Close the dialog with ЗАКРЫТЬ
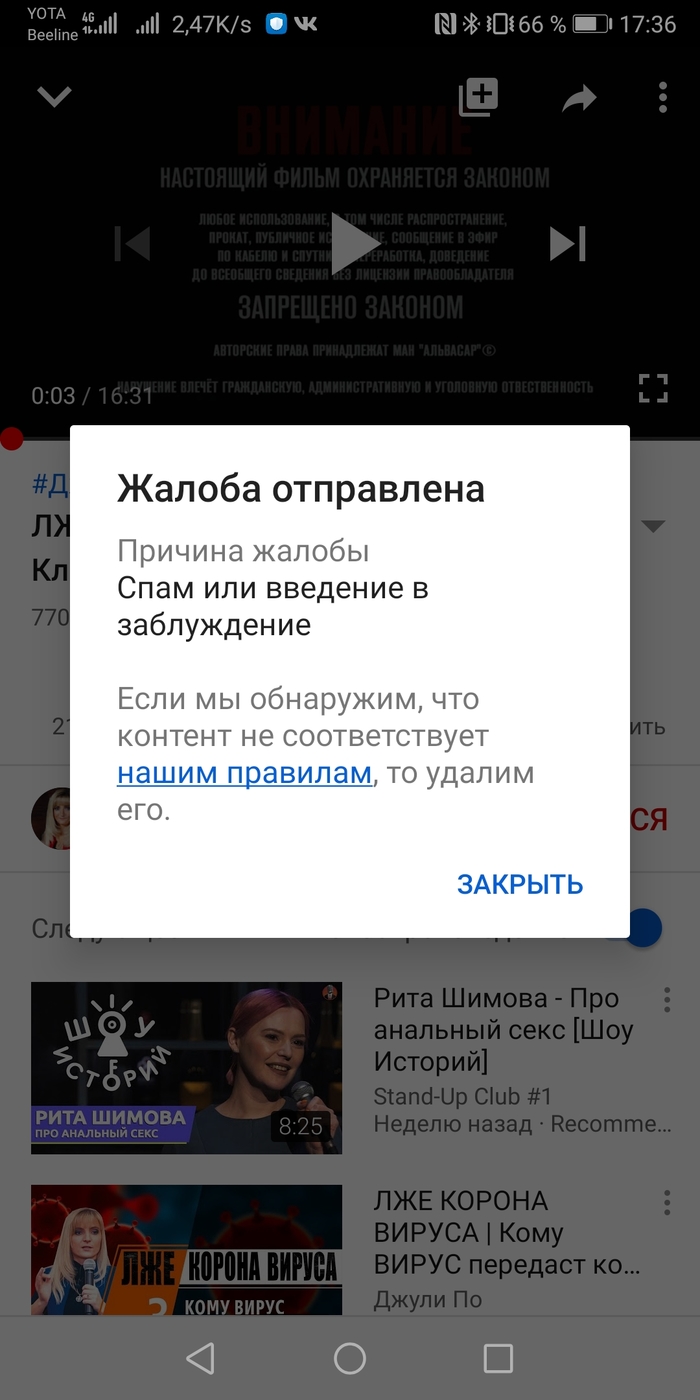 click(520, 884)
